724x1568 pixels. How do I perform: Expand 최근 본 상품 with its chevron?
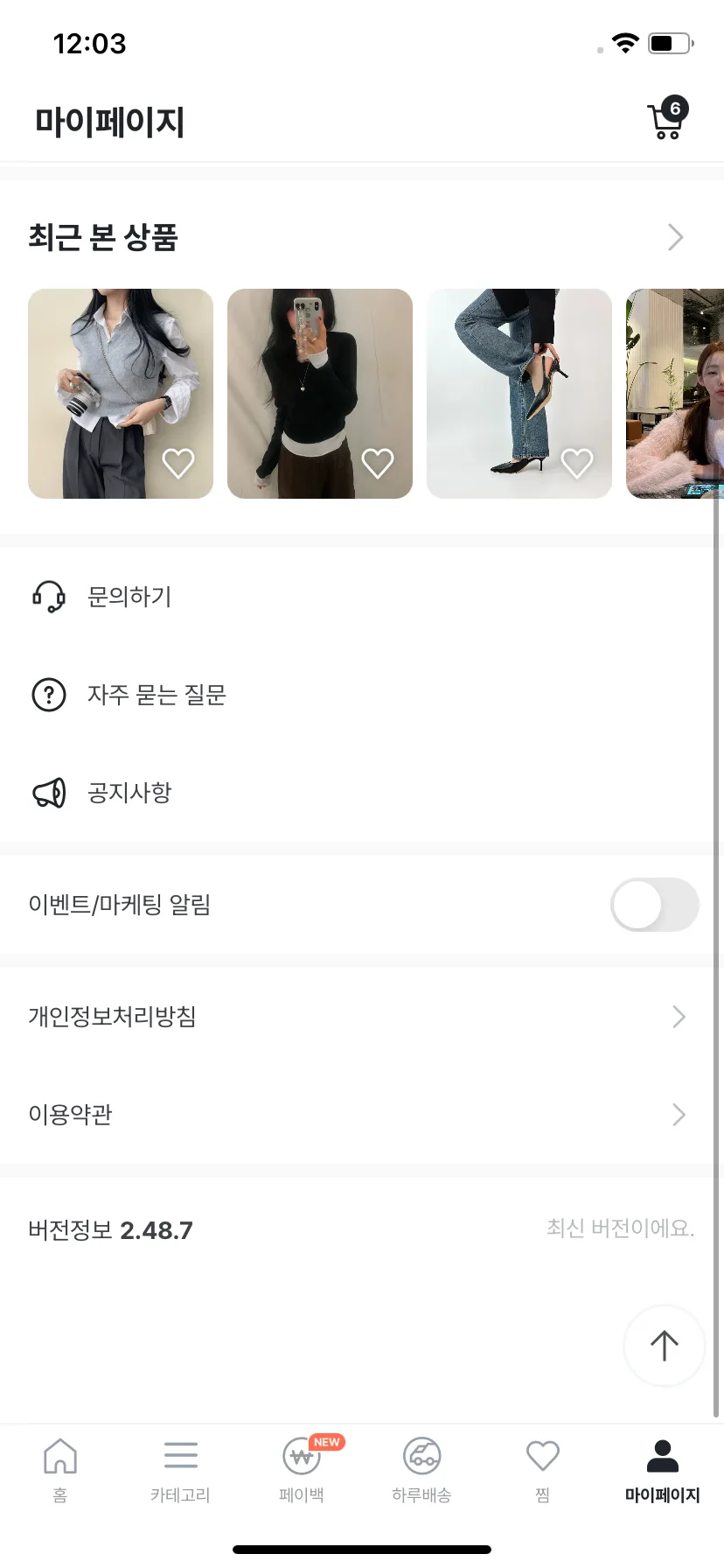click(674, 237)
